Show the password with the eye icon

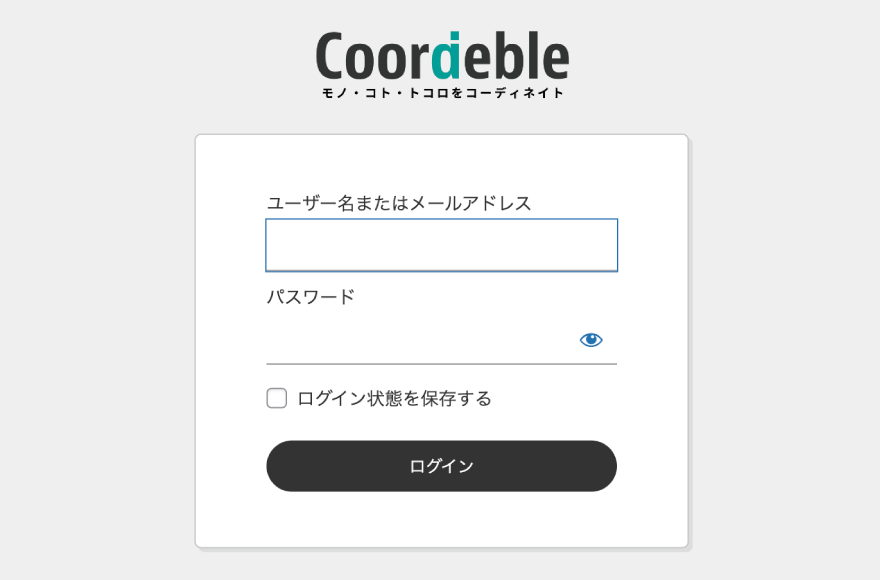coord(591,340)
